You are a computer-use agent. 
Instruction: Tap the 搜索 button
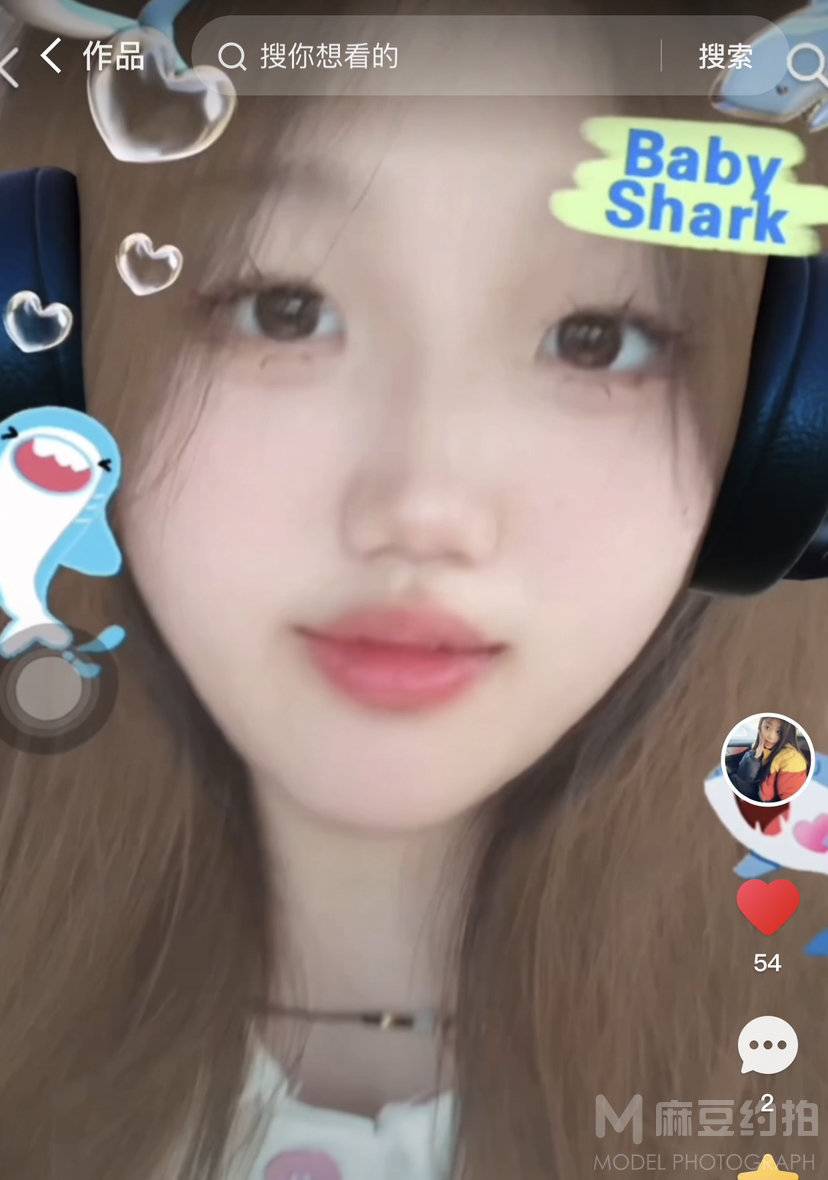click(725, 56)
